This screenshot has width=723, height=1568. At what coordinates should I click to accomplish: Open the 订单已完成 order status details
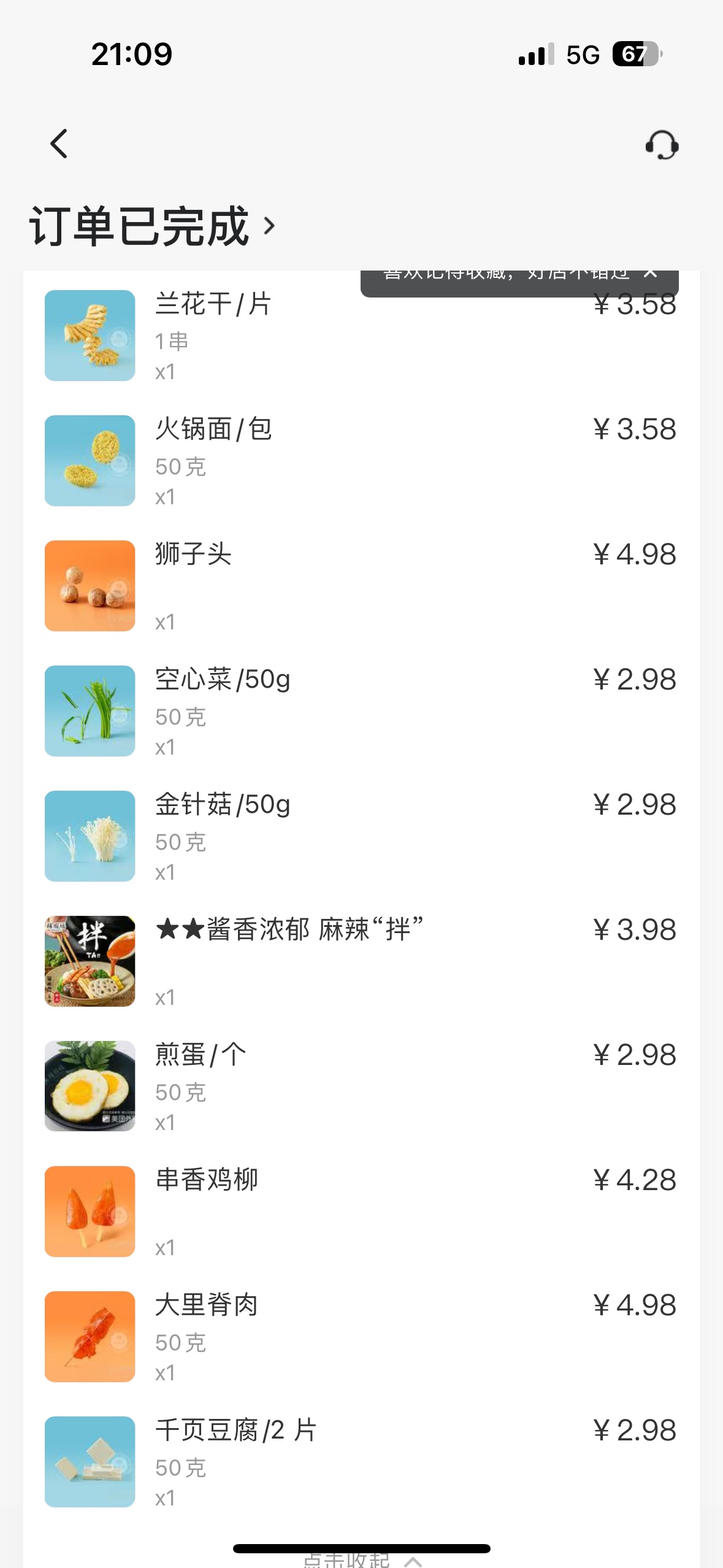(x=153, y=226)
